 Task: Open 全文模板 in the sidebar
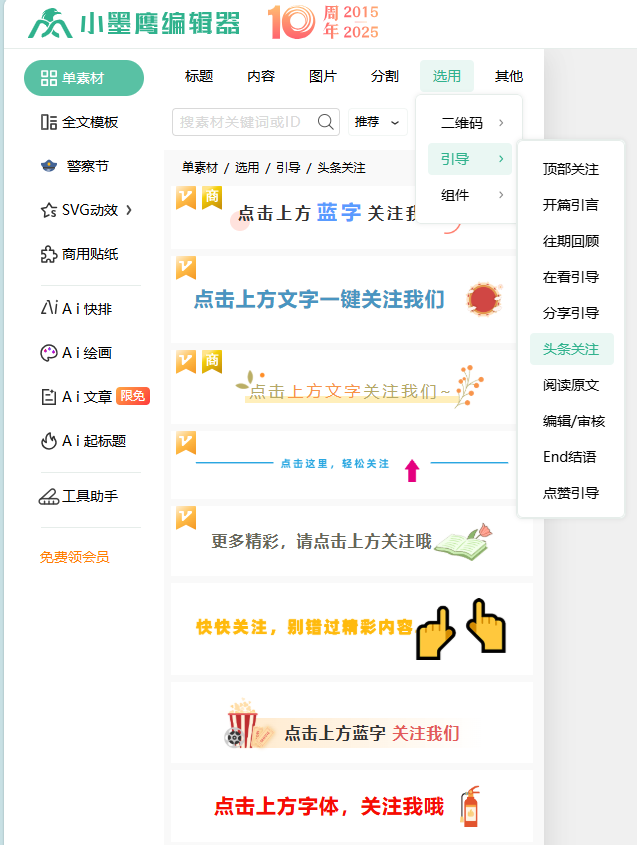(x=80, y=122)
